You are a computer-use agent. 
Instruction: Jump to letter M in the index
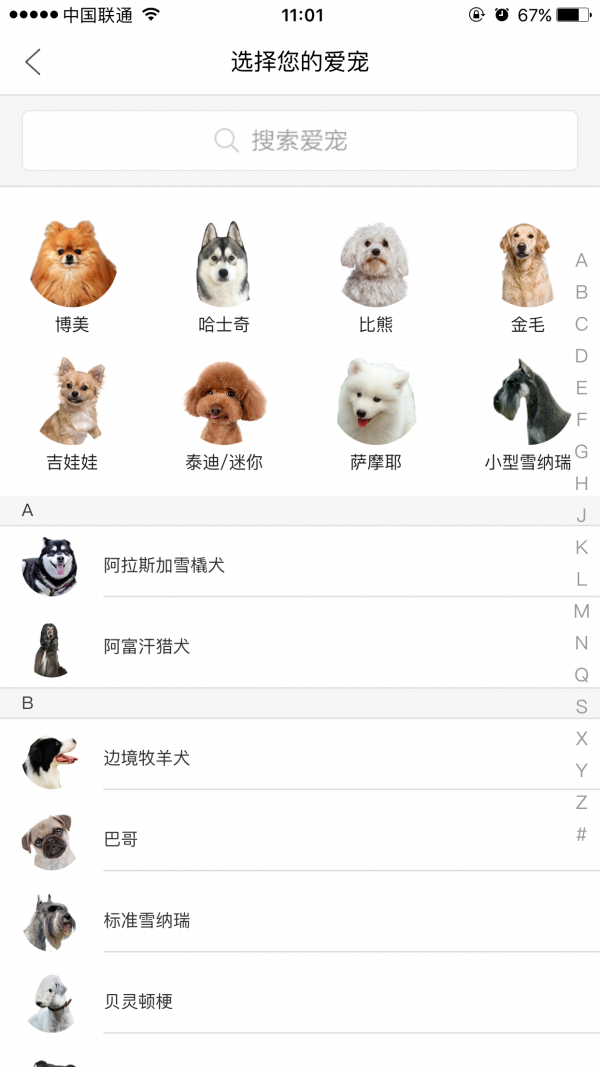[581, 611]
